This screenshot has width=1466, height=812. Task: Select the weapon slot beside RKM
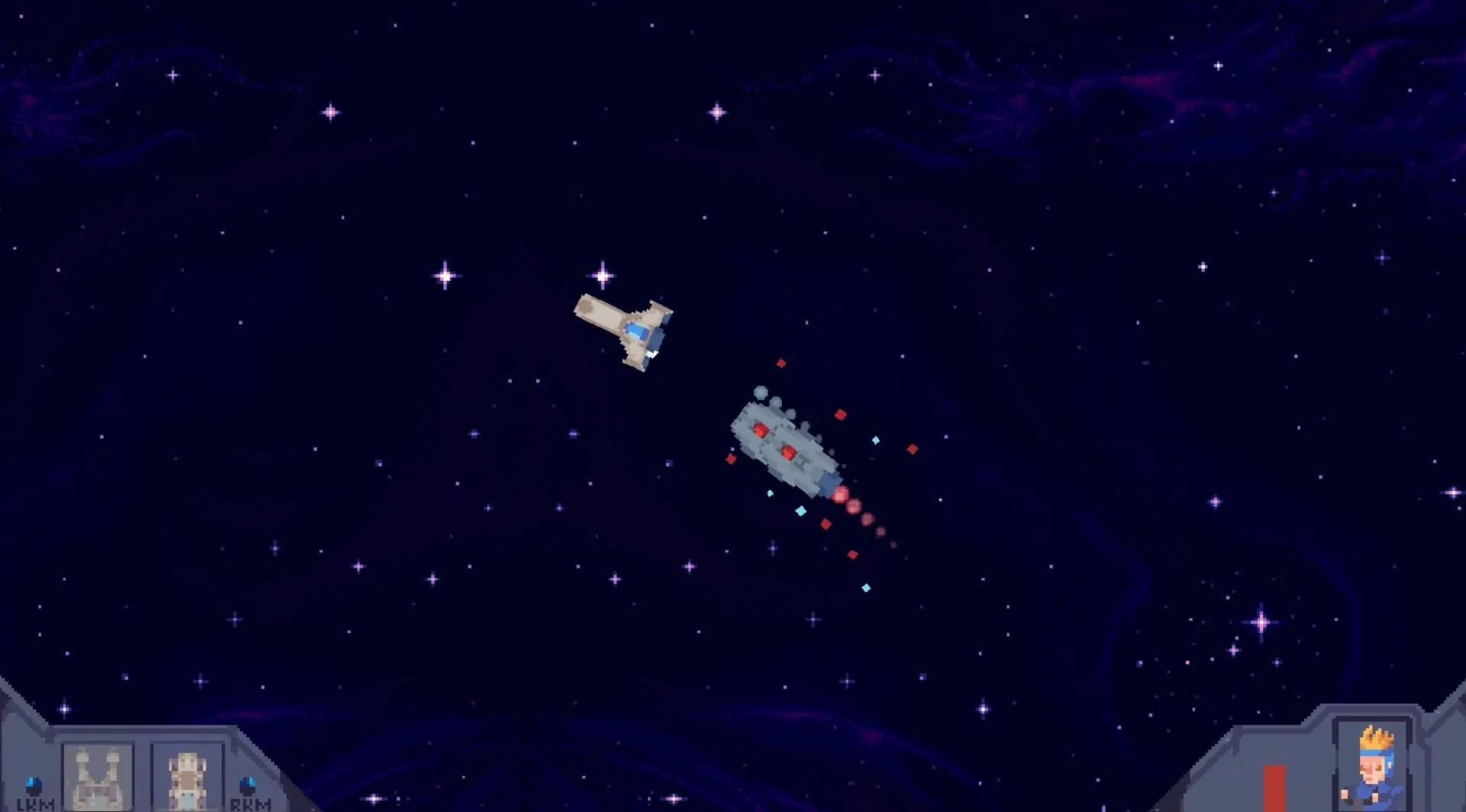[188, 778]
